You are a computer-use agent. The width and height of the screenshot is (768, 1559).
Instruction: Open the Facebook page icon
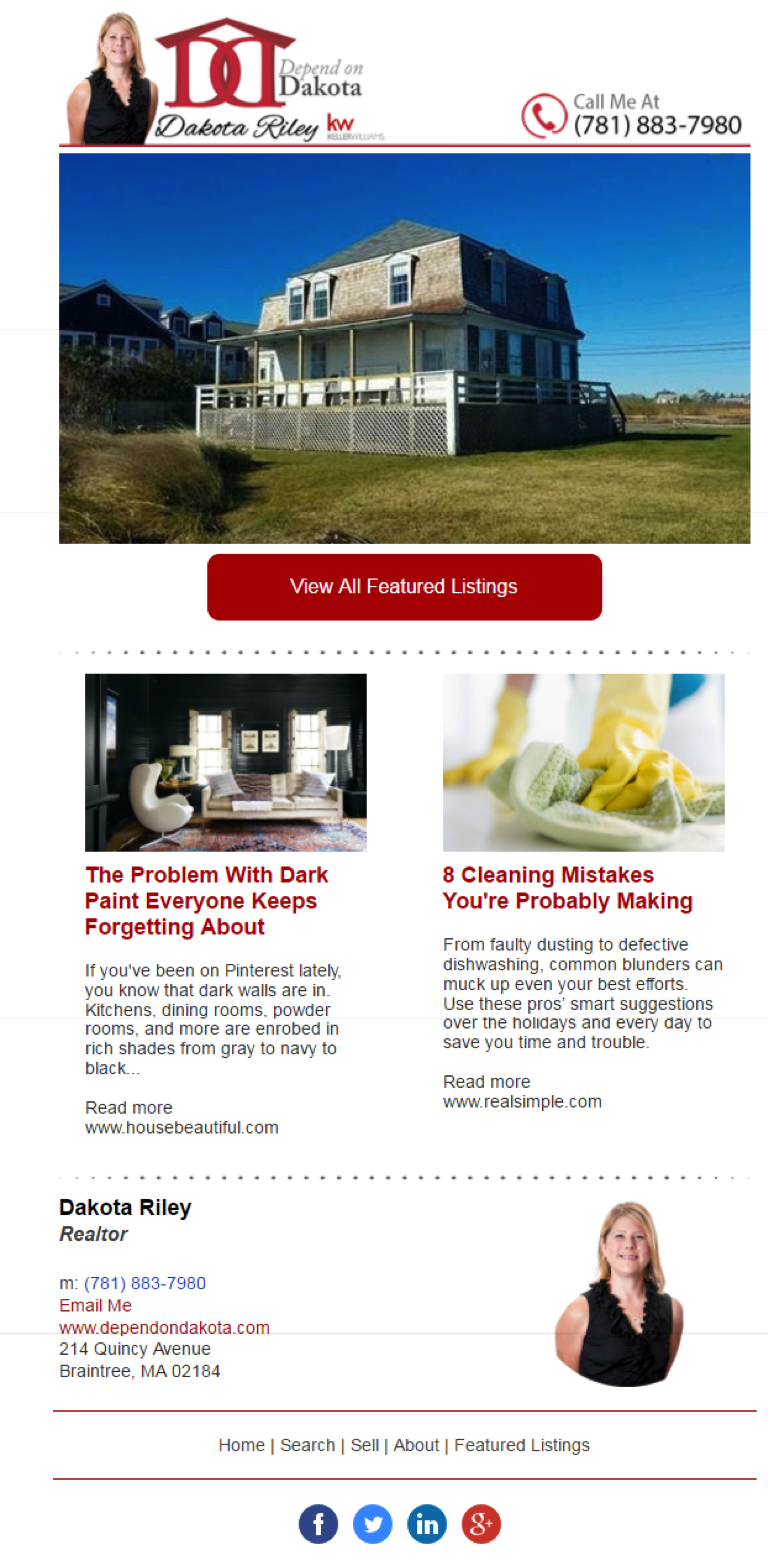tap(318, 1524)
